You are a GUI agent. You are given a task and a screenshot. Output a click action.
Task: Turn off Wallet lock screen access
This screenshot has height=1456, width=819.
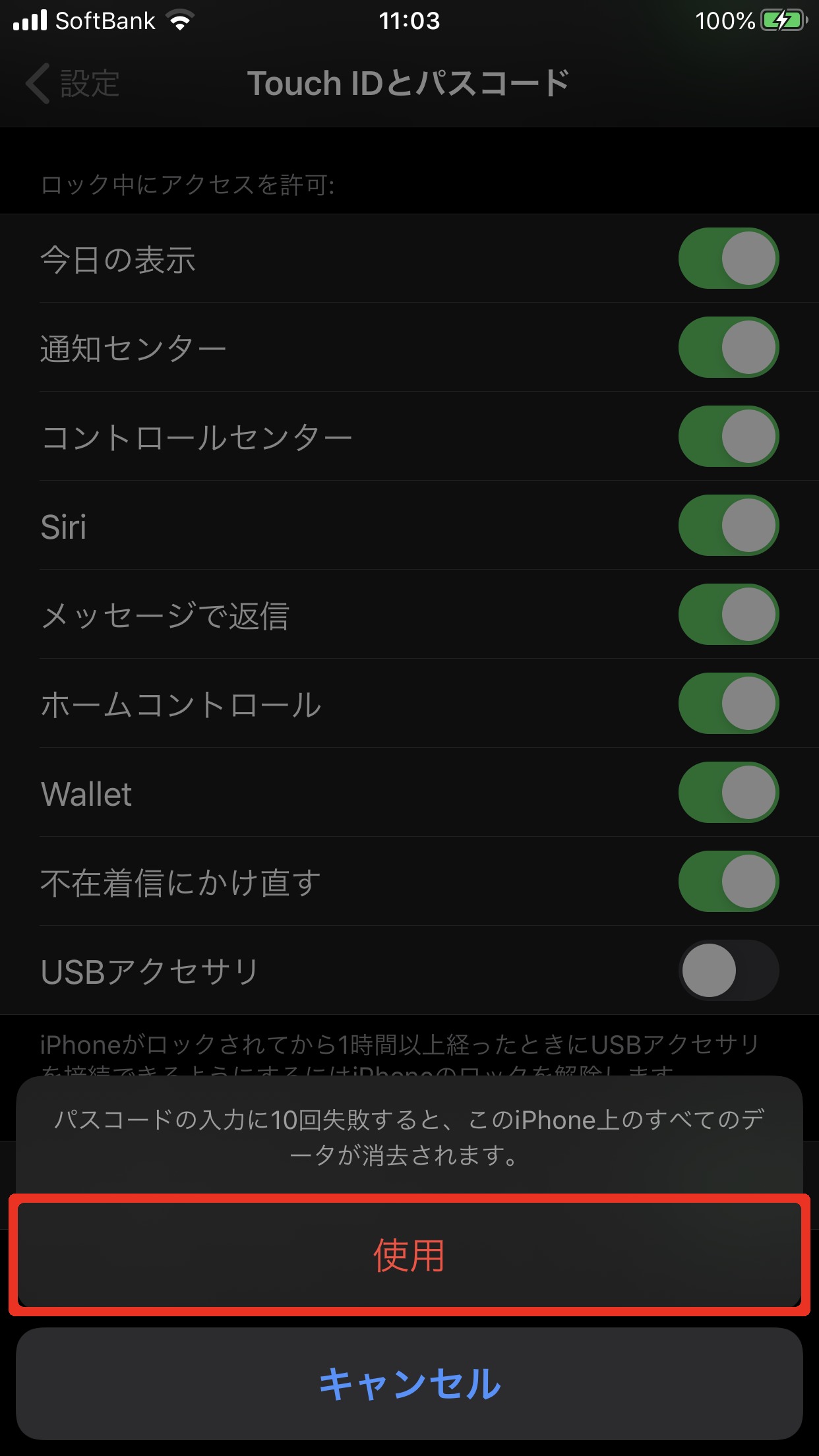click(728, 793)
